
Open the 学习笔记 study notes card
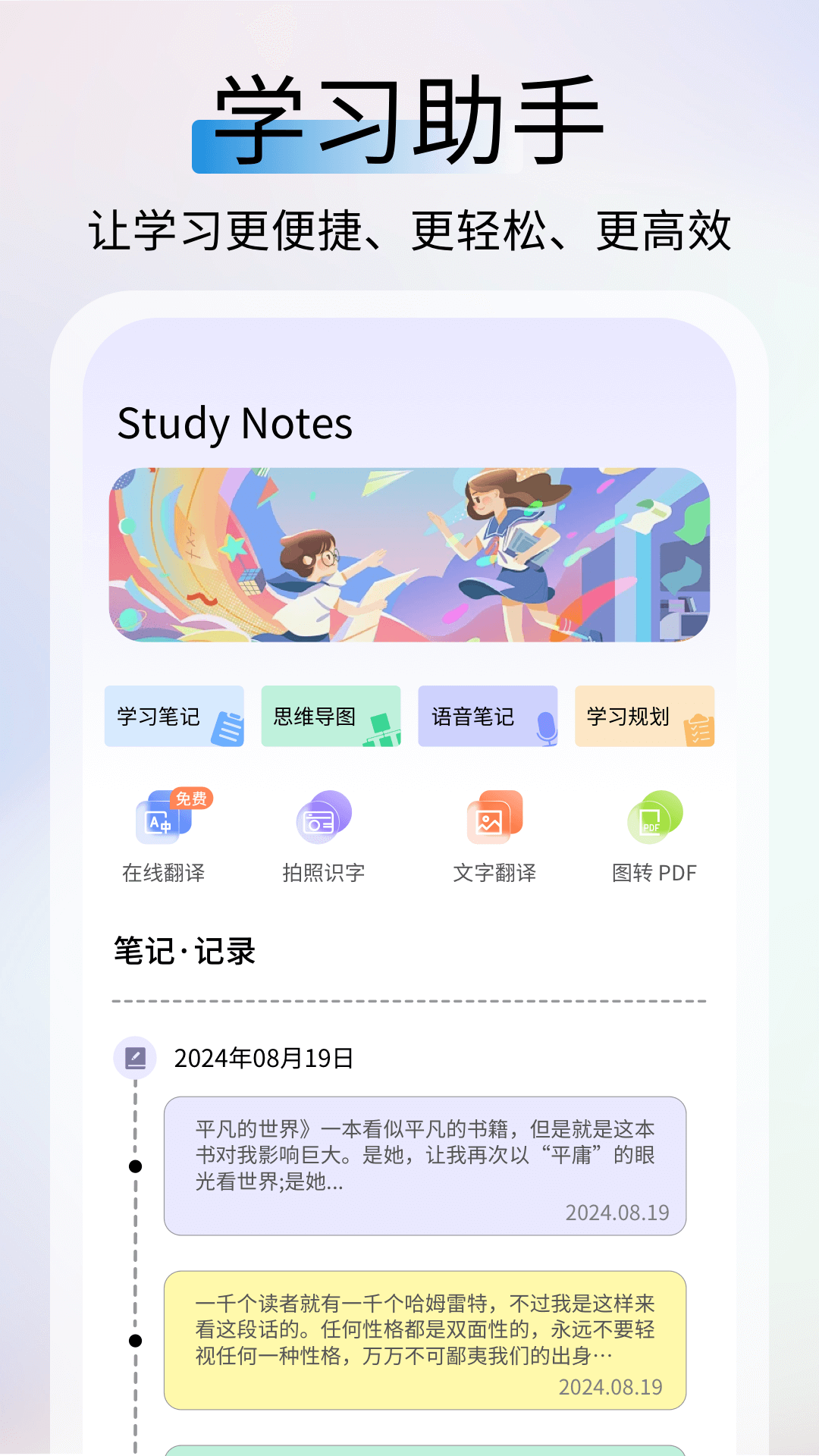point(173,715)
